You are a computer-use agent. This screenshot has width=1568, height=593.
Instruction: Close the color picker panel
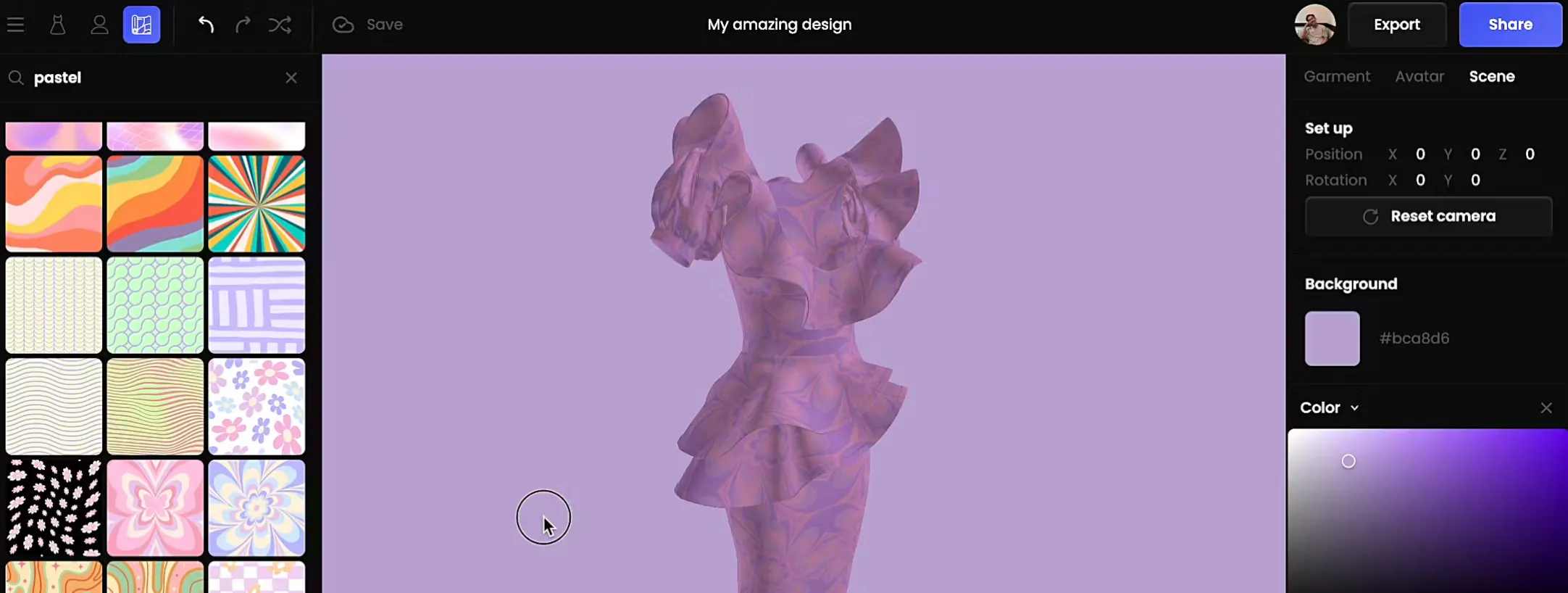coord(1546,407)
